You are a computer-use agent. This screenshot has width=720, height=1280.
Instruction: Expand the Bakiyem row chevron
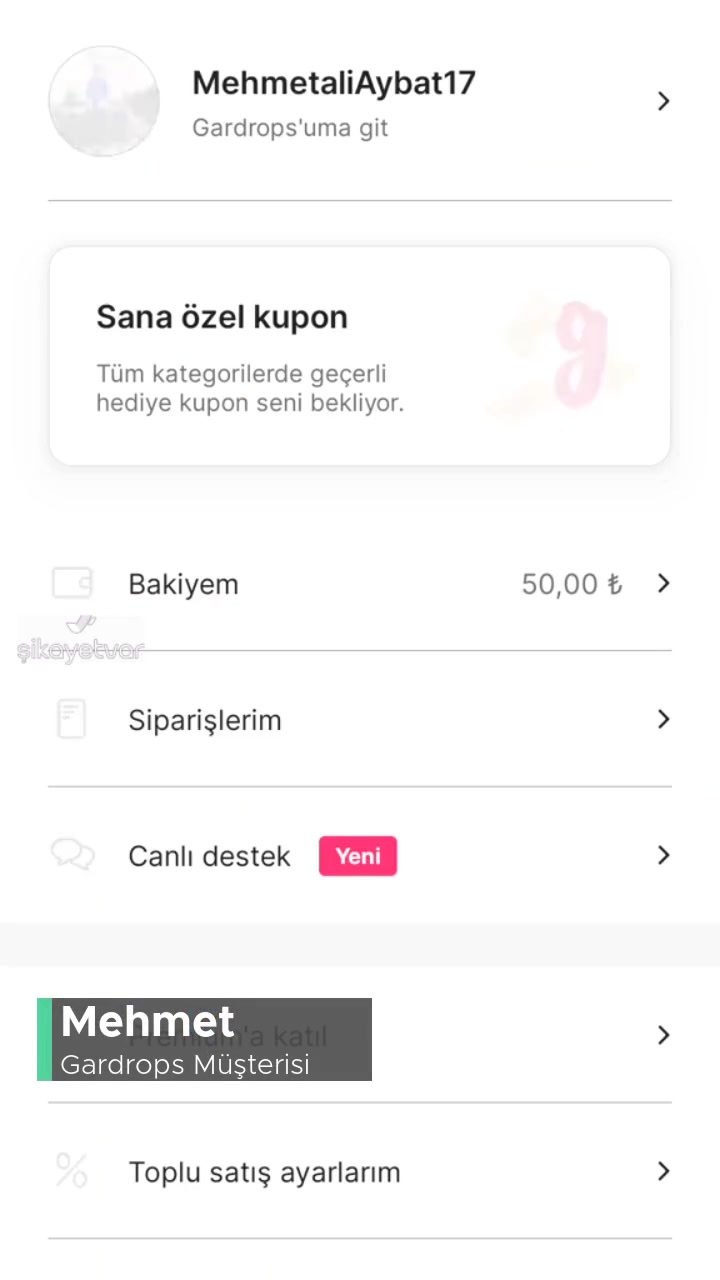coord(663,583)
